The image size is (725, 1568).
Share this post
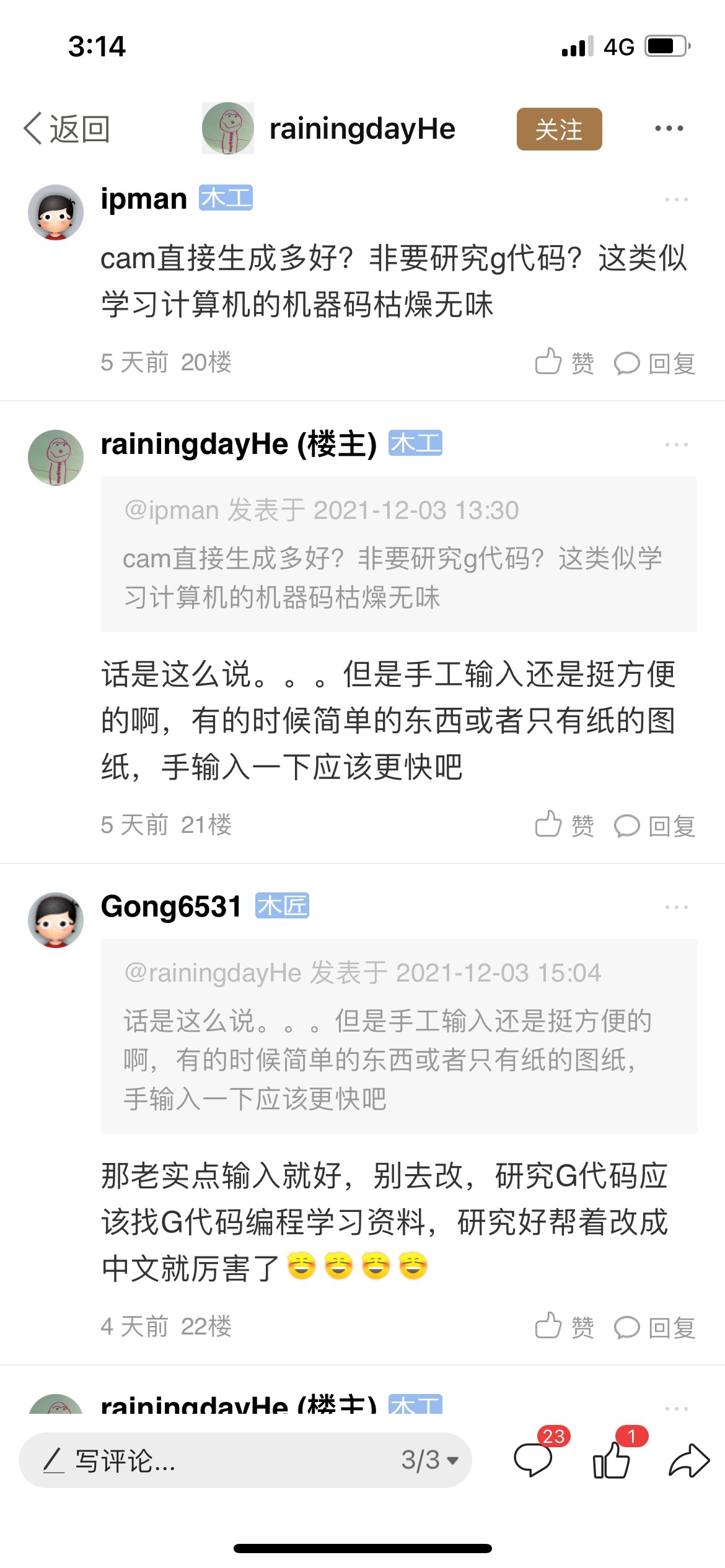pos(689,1460)
